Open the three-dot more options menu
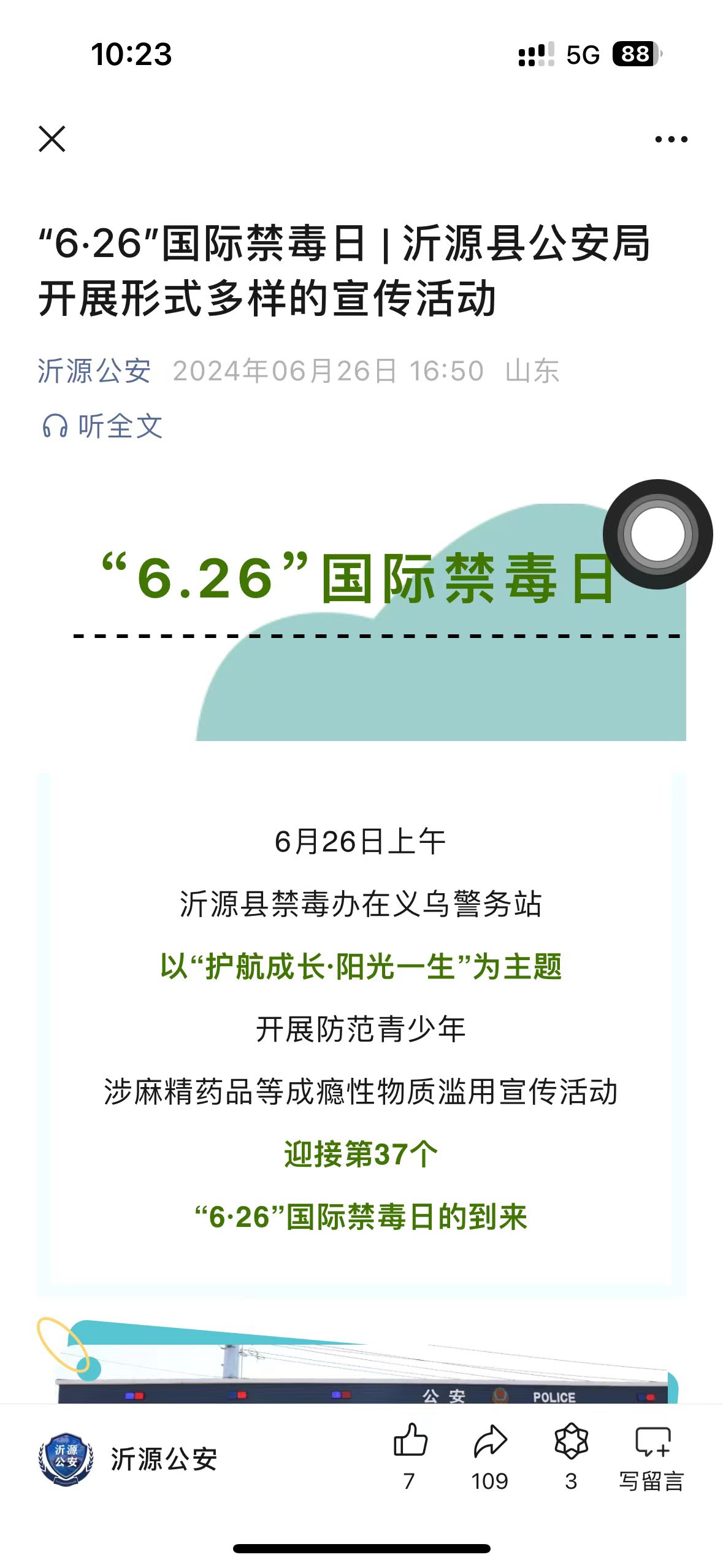Image resolution: width=723 pixels, height=1568 pixels. (671, 139)
